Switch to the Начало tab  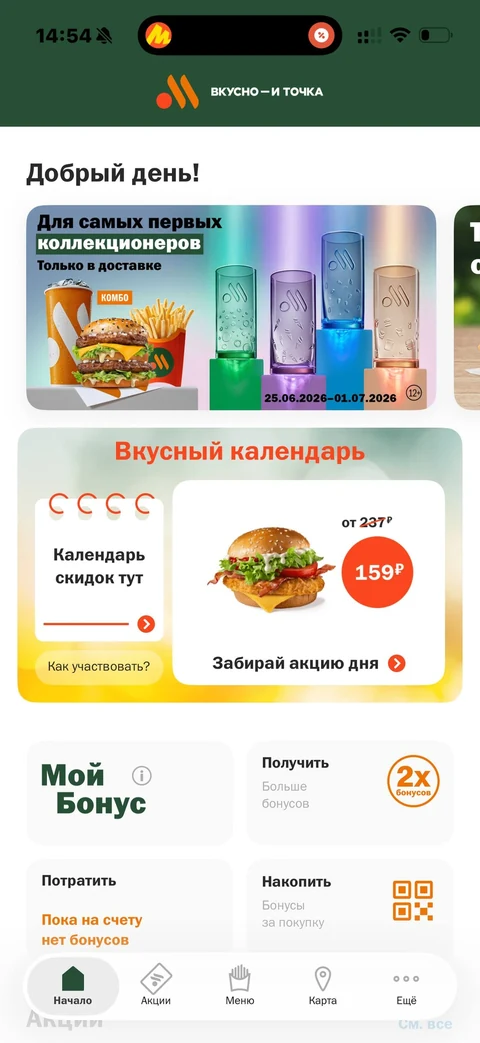(73, 986)
